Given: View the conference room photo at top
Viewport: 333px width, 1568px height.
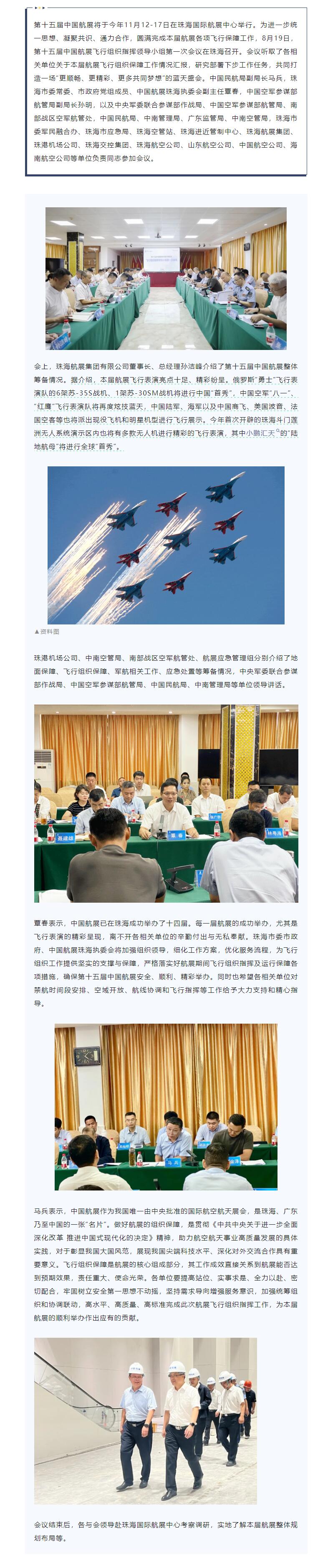Looking at the screenshot, I should click(x=166, y=278).
